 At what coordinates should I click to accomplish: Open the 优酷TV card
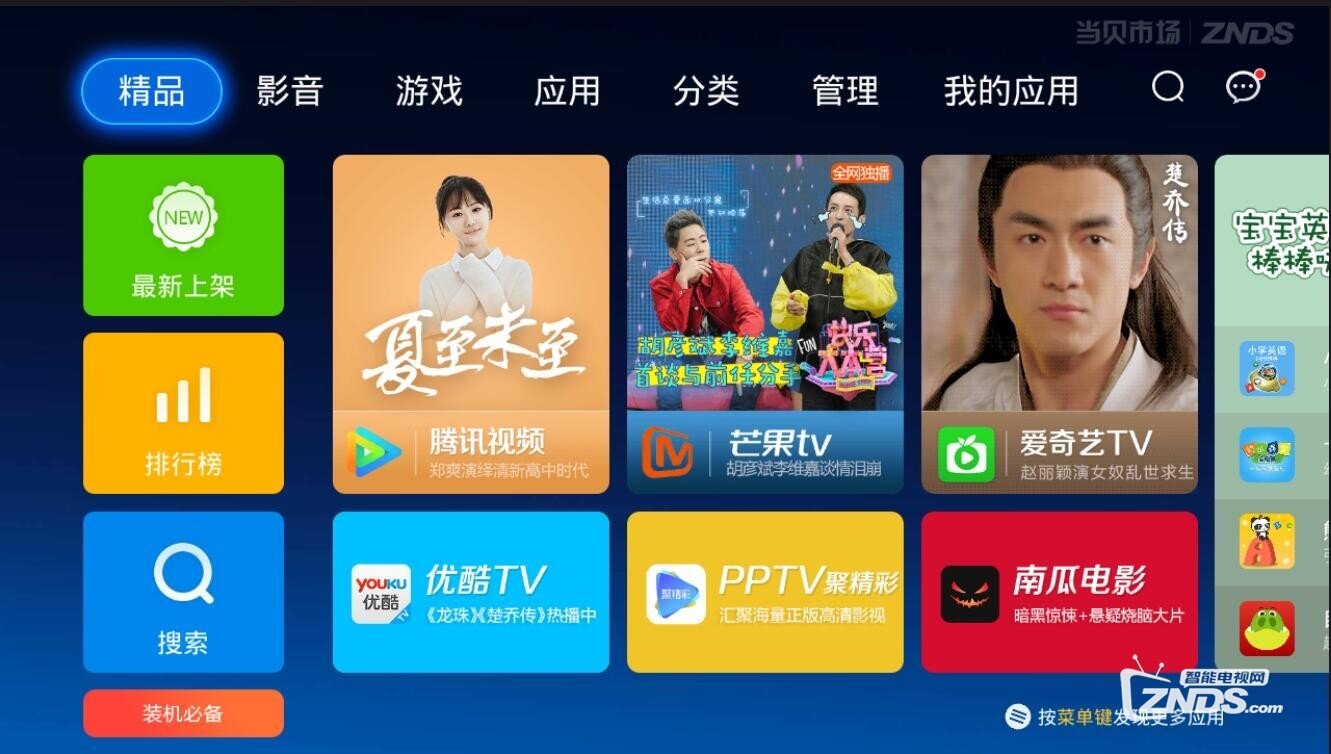470,592
